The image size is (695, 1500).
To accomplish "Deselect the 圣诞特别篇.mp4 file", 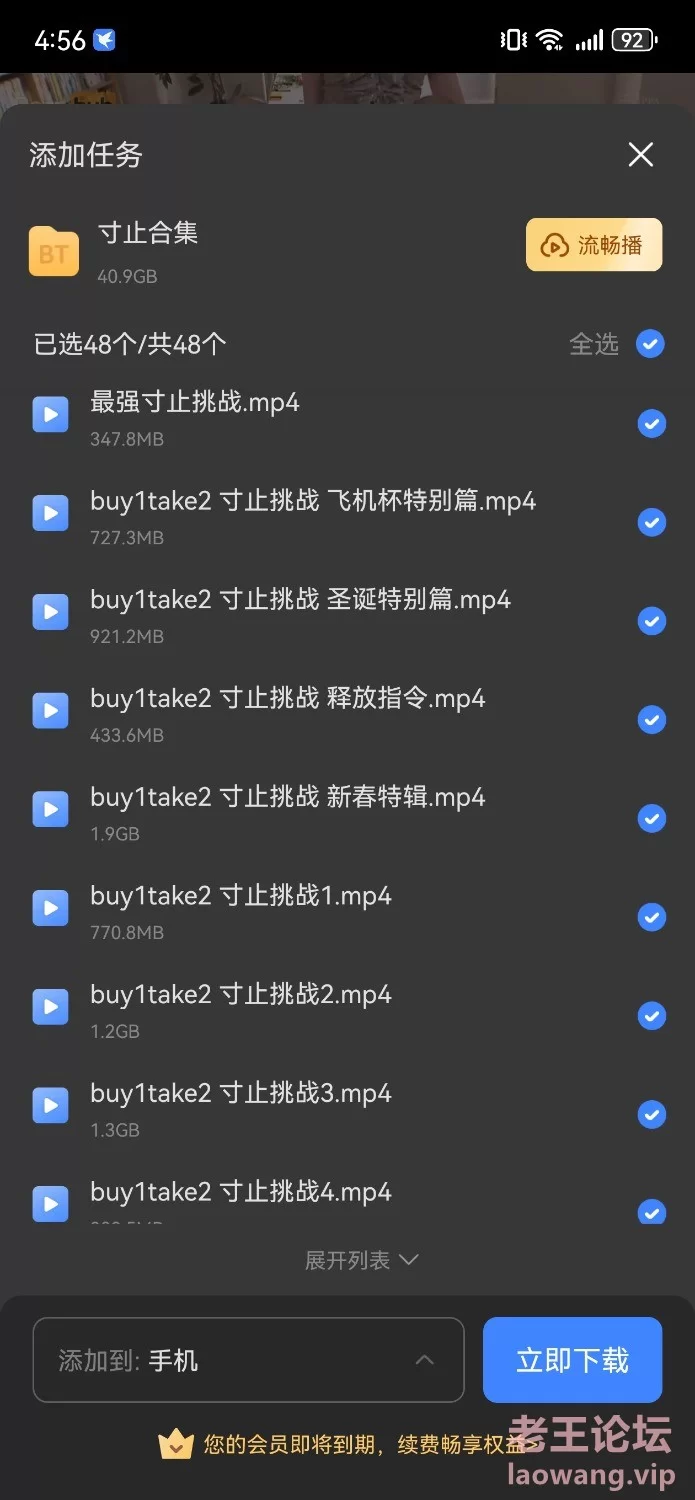I will point(651,621).
